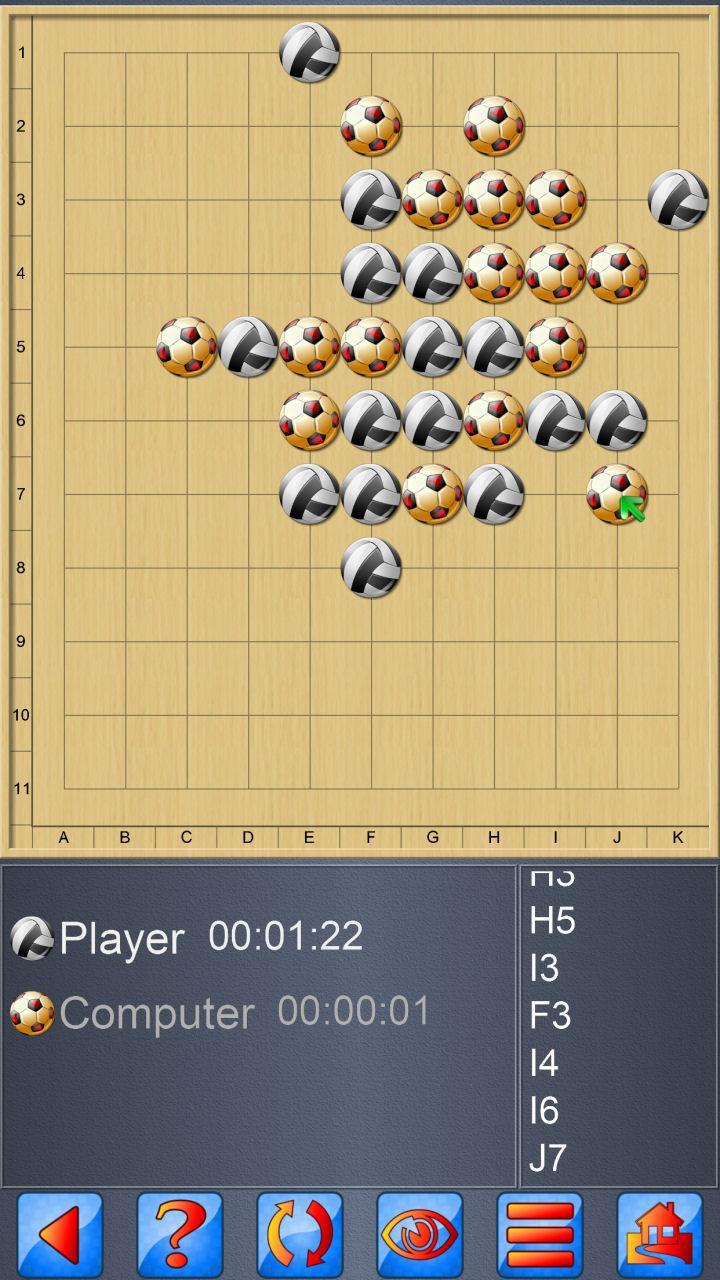Open the three-line menu button
Screen dimensions: 720x1280
point(540,1235)
